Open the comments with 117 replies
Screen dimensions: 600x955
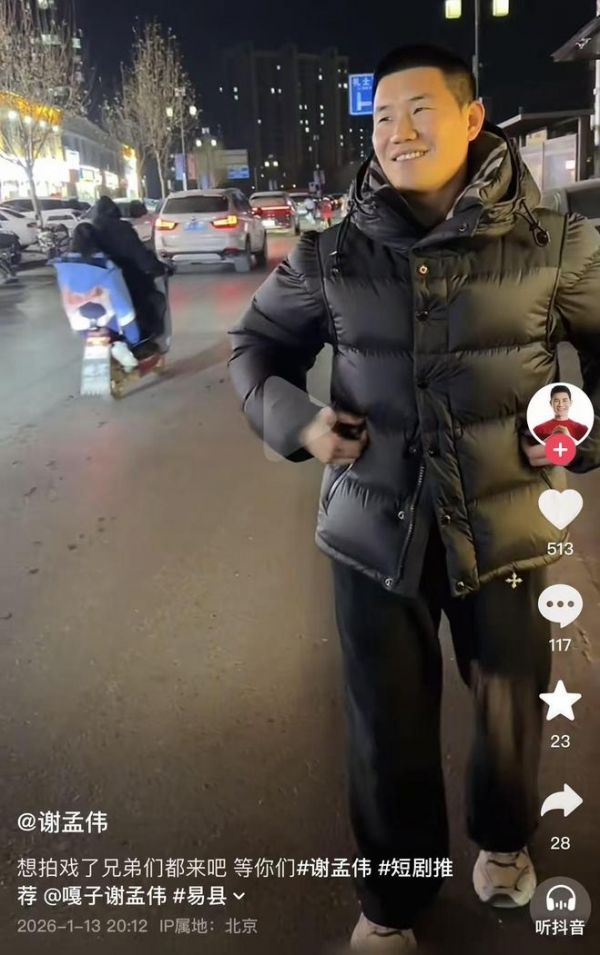560,606
